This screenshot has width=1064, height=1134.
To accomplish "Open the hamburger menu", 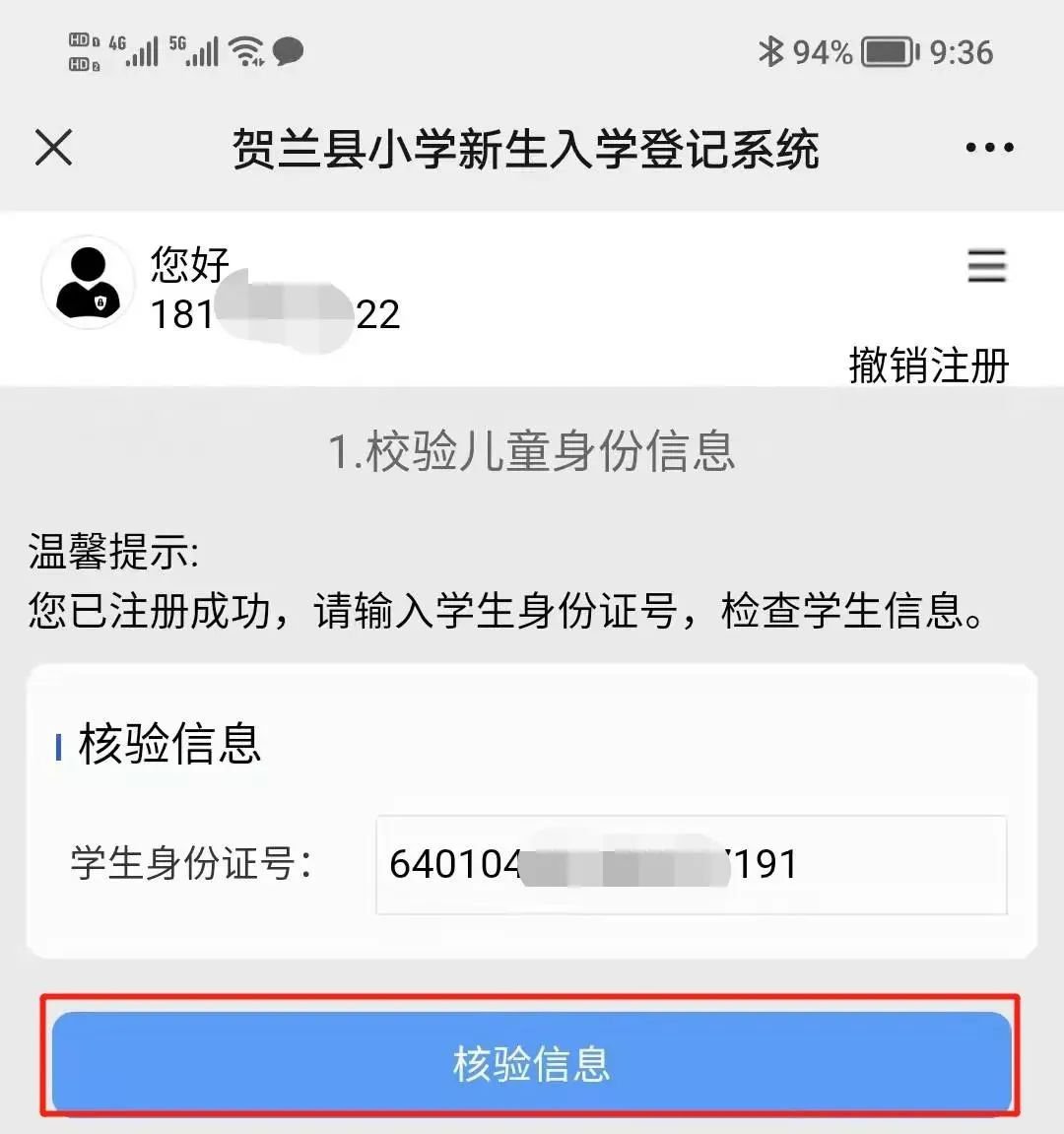I will click(x=986, y=266).
